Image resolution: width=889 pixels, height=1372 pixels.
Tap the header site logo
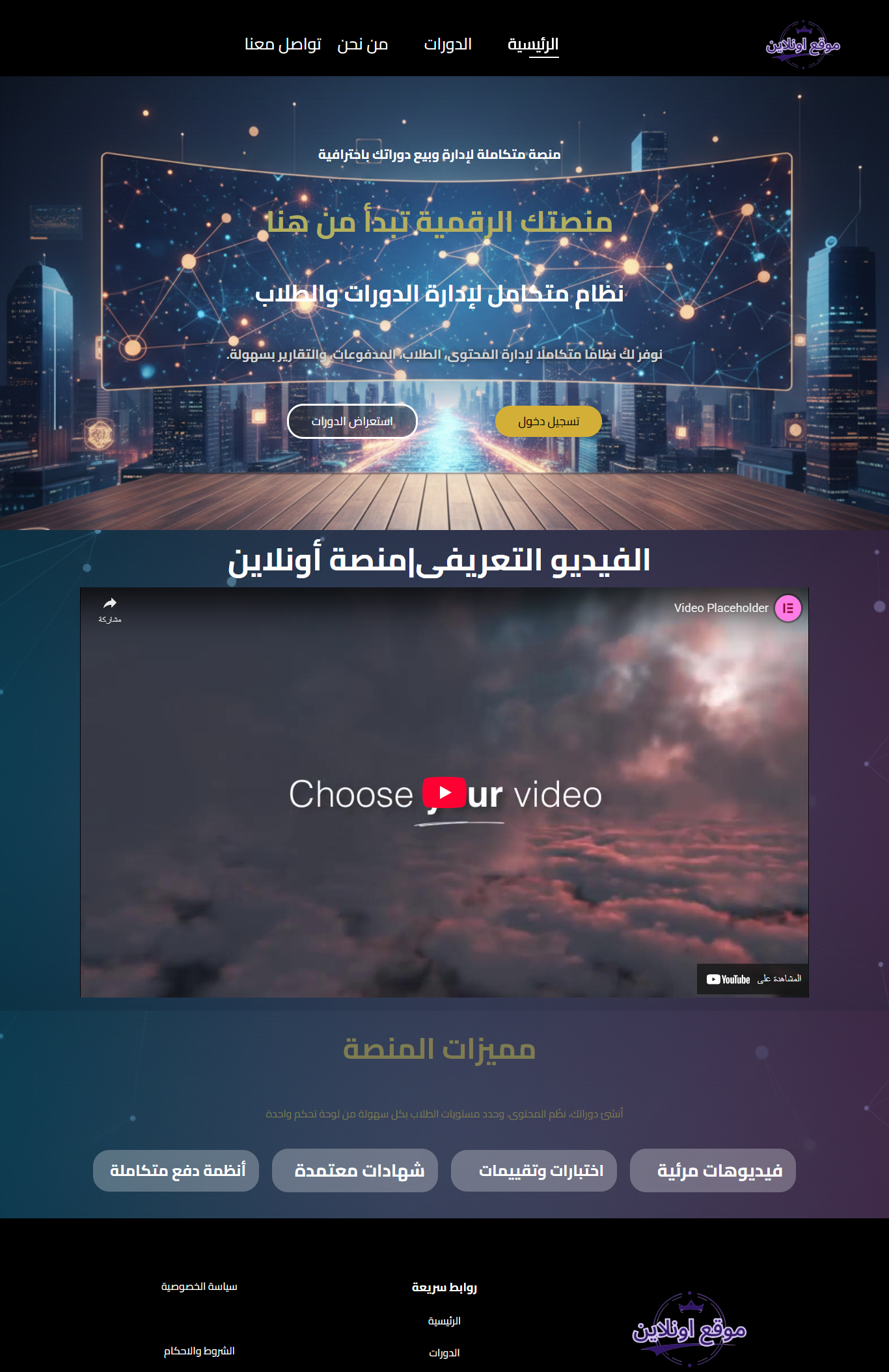802,45
